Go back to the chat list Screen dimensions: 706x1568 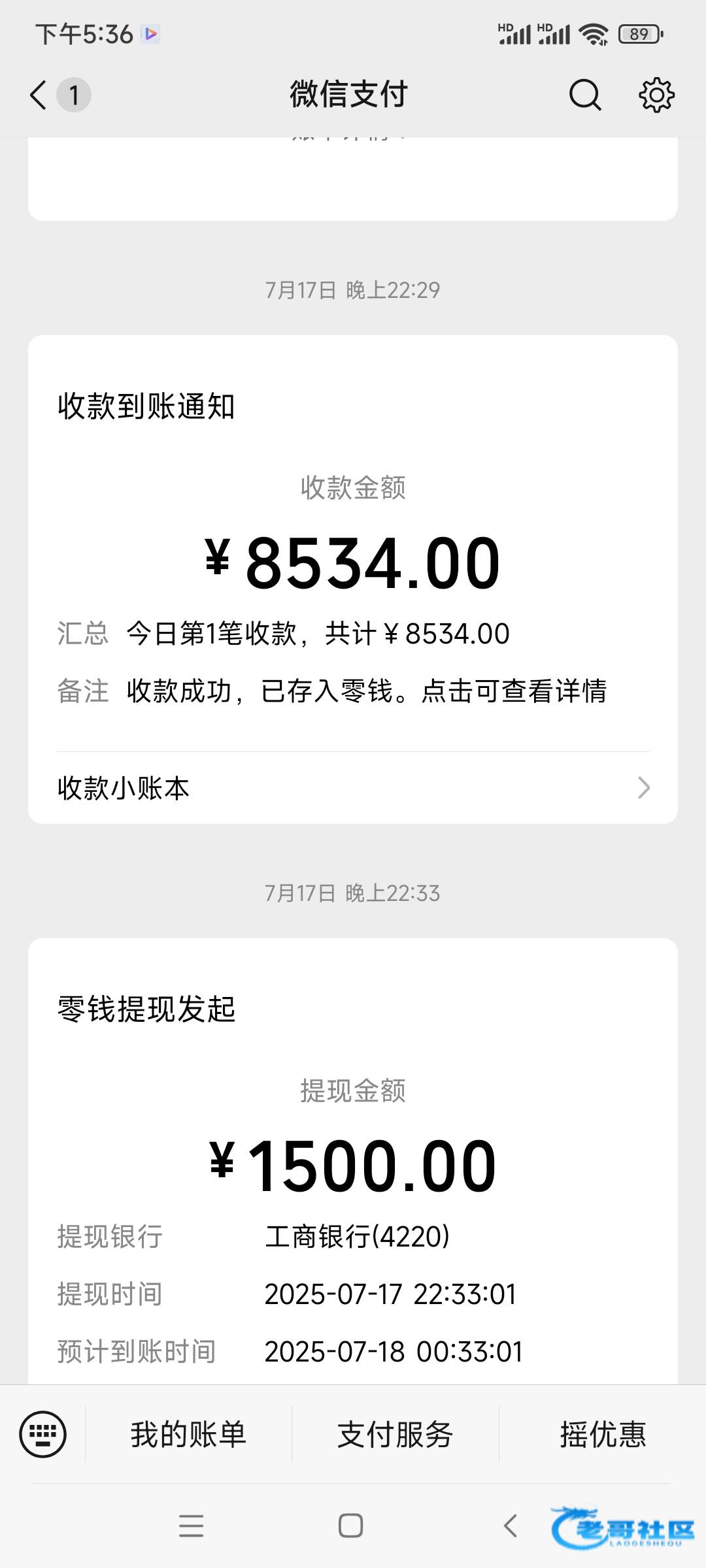[39, 95]
